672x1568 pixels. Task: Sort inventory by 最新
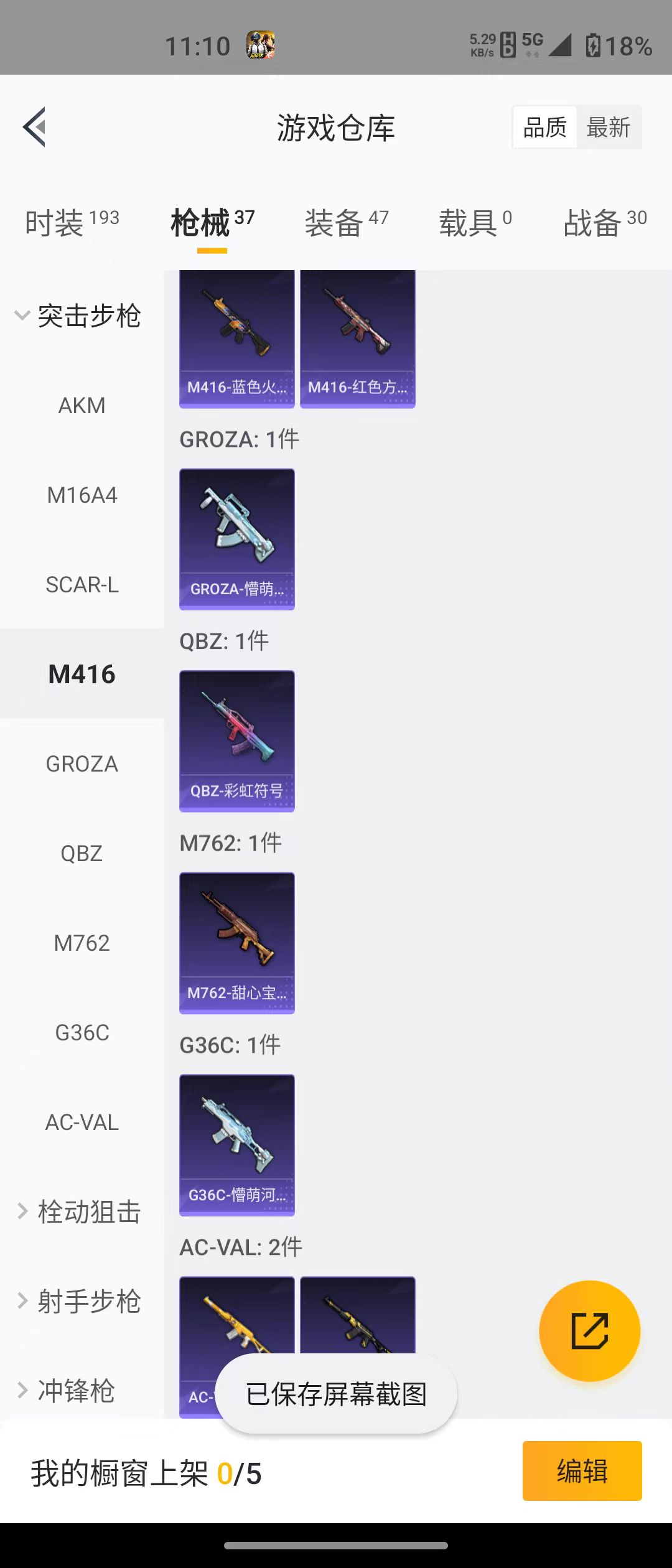[609, 128]
